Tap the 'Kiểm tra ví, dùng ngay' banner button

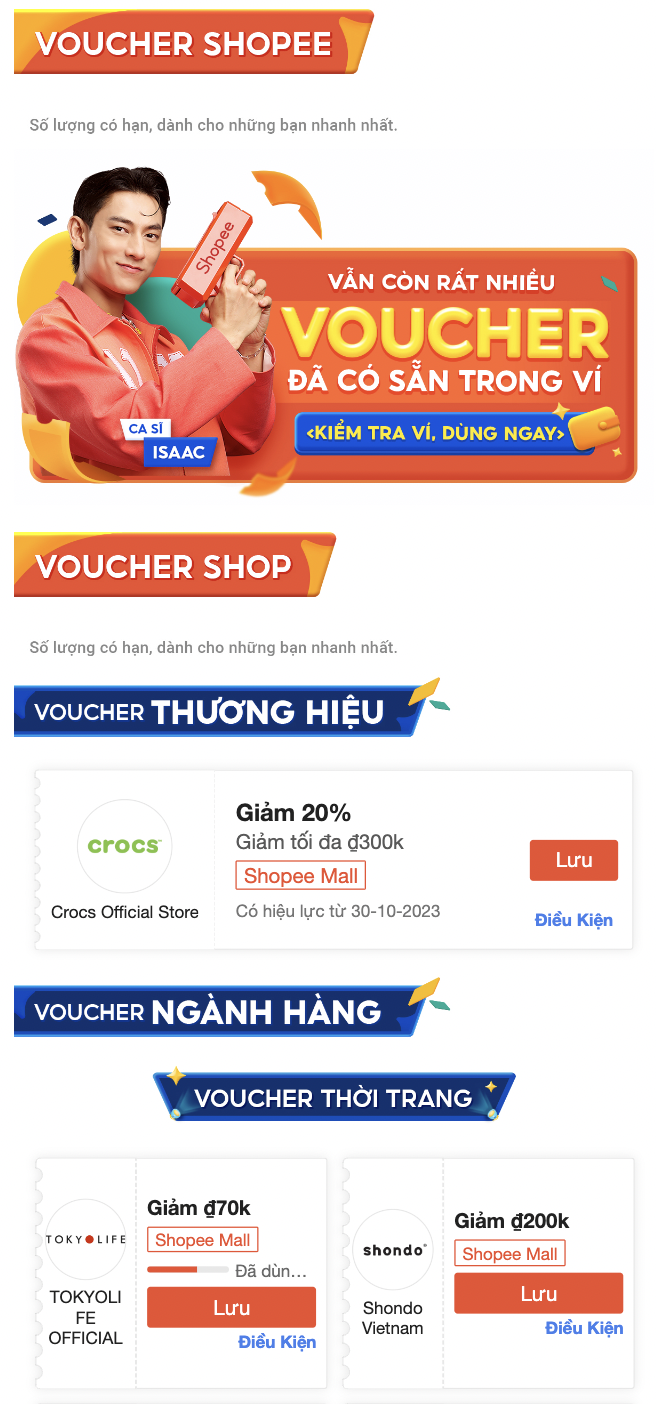(436, 433)
